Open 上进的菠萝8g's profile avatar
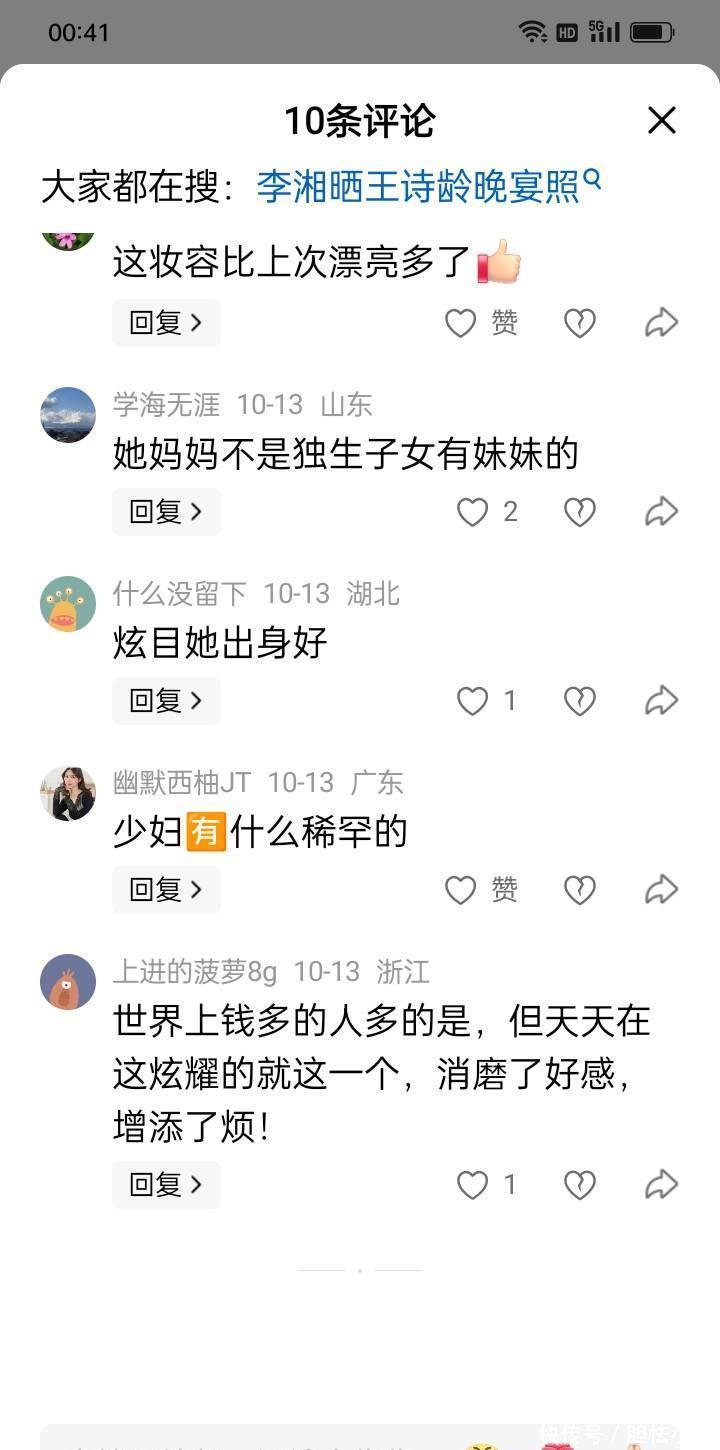 pyautogui.click(x=68, y=982)
